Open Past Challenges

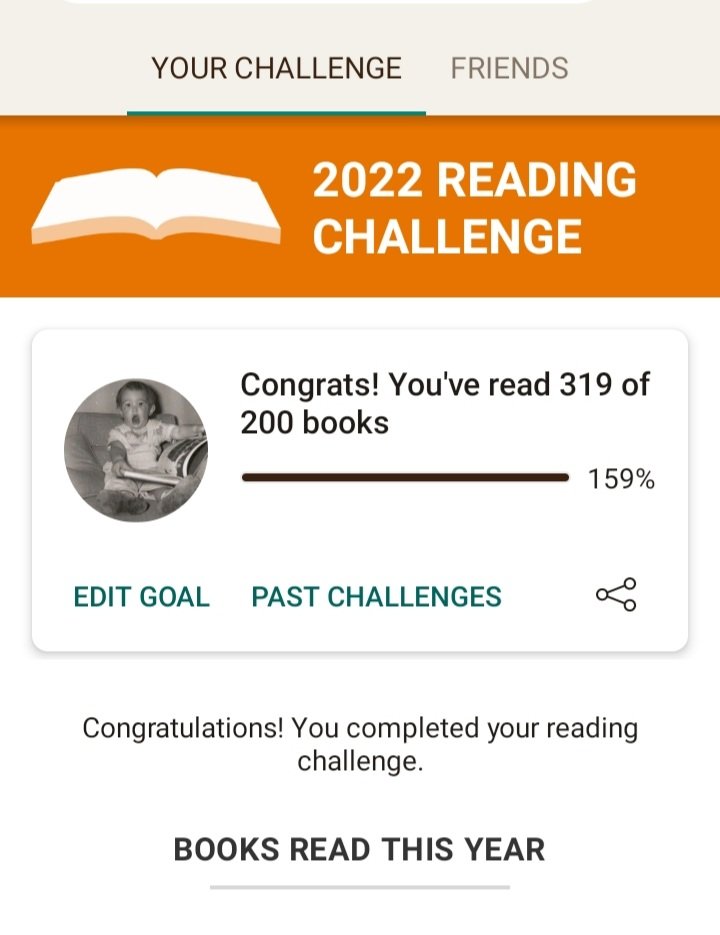click(x=376, y=597)
